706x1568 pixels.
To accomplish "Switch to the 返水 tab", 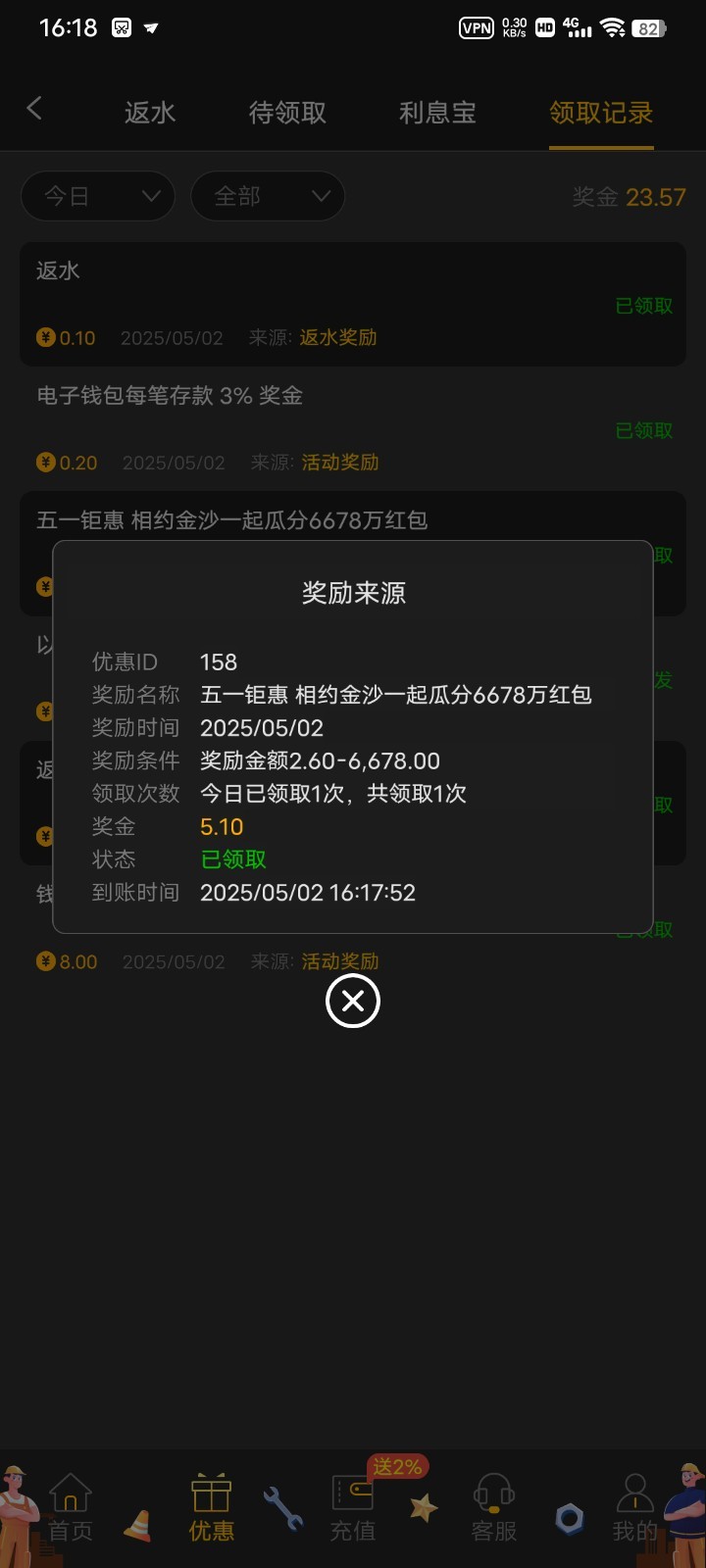I will click(x=150, y=113).
